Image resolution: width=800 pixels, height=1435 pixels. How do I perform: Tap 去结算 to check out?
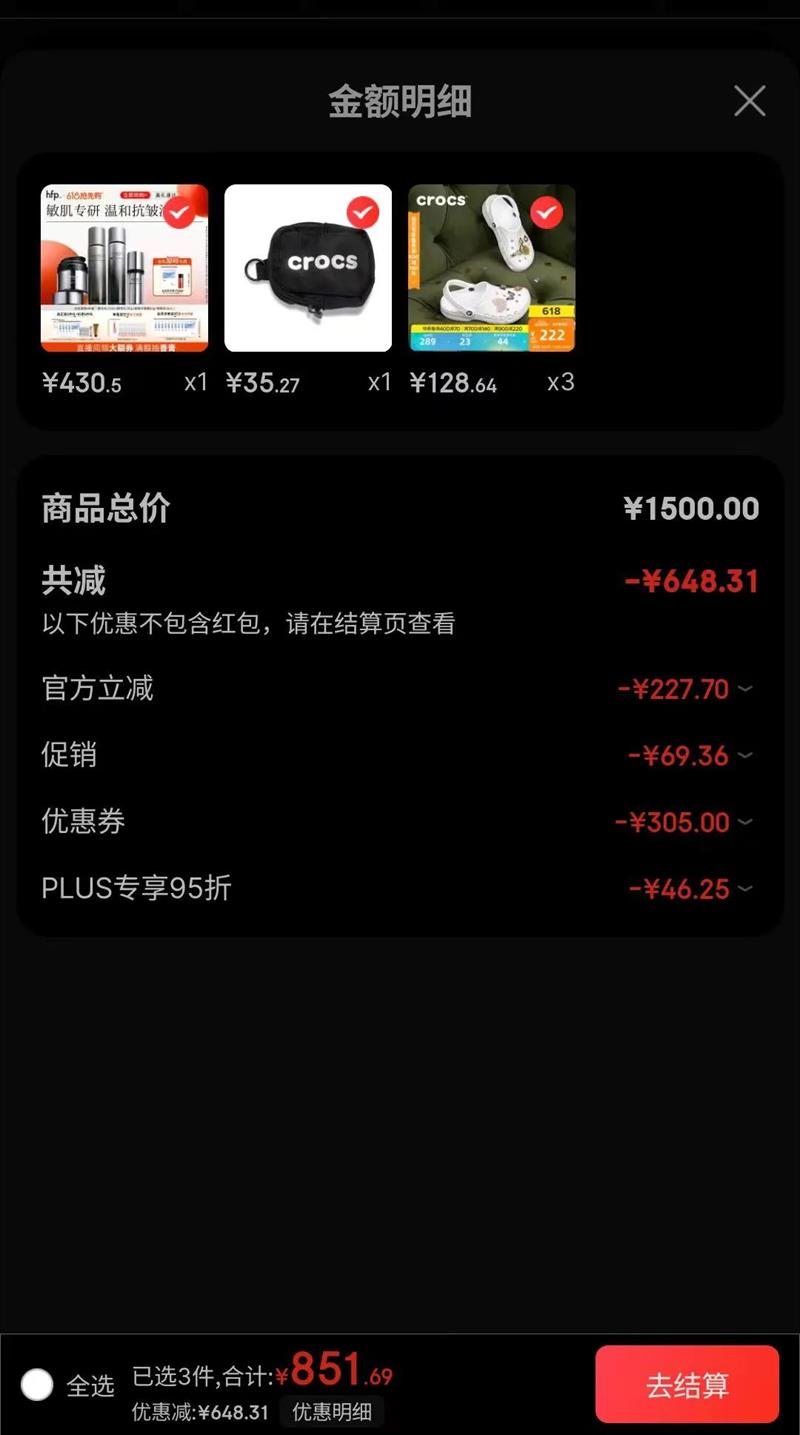click(687, 1384)
